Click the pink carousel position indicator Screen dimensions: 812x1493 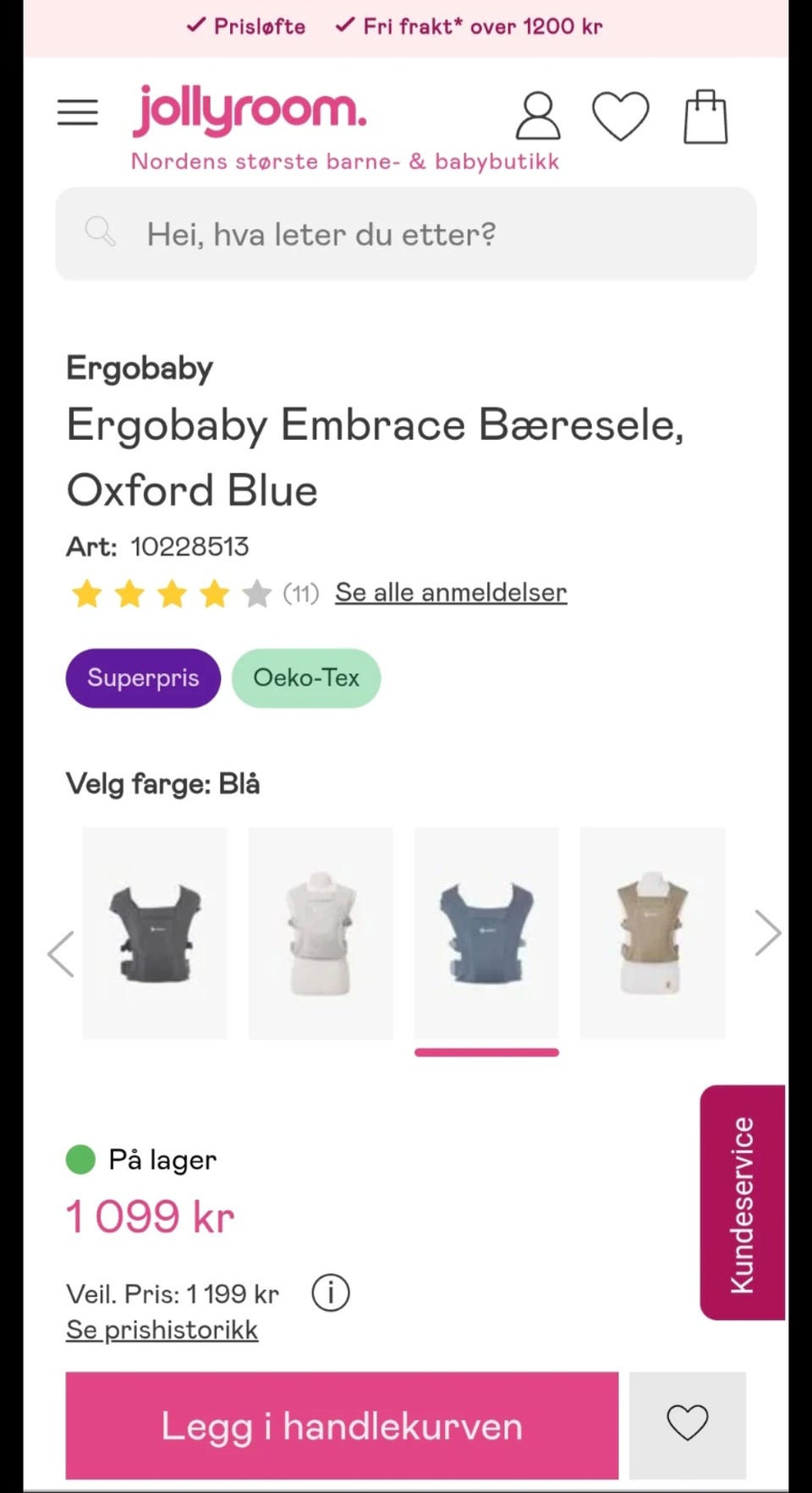pos(486,1052)
